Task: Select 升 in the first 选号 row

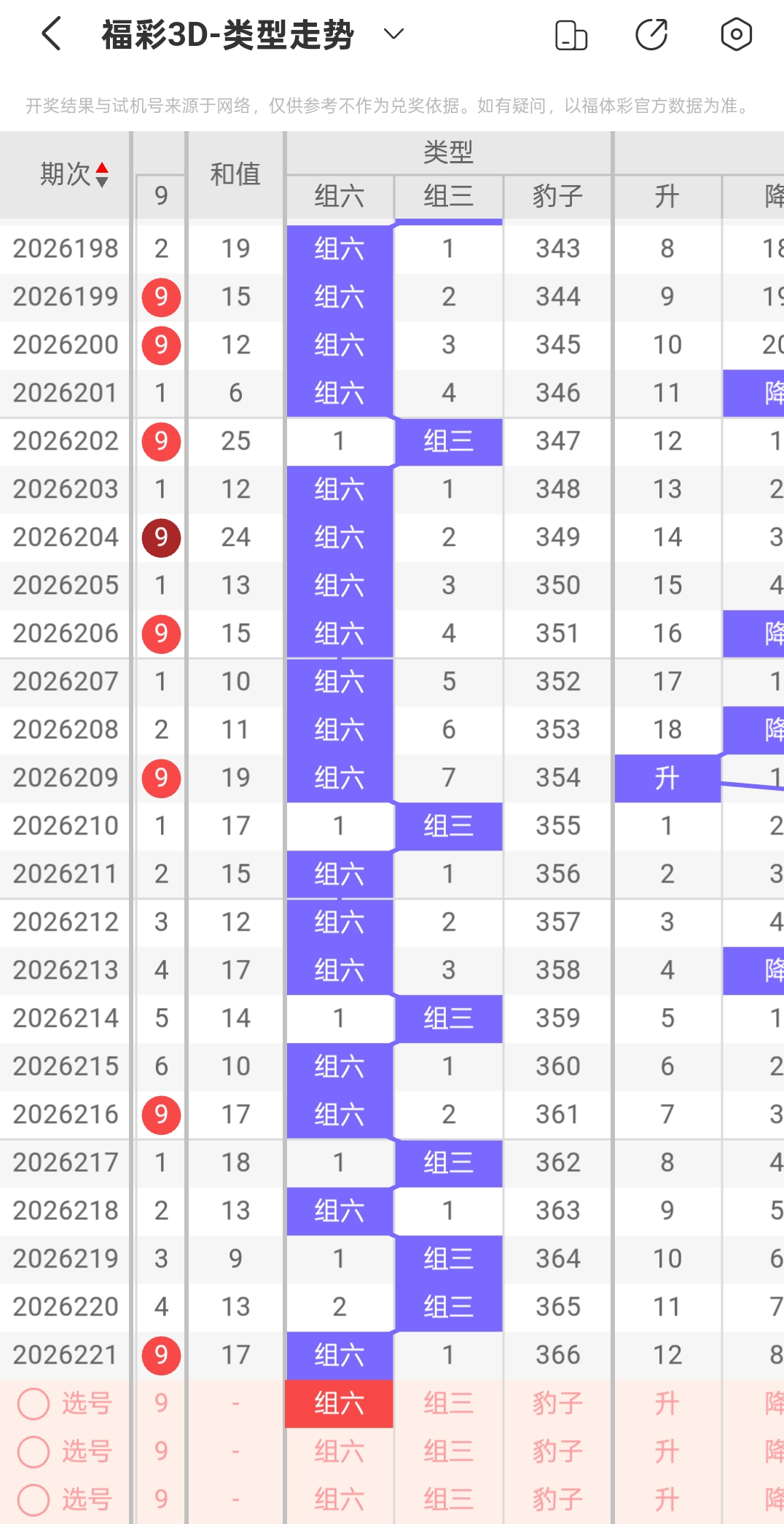Action: (x=667, y=1403)
